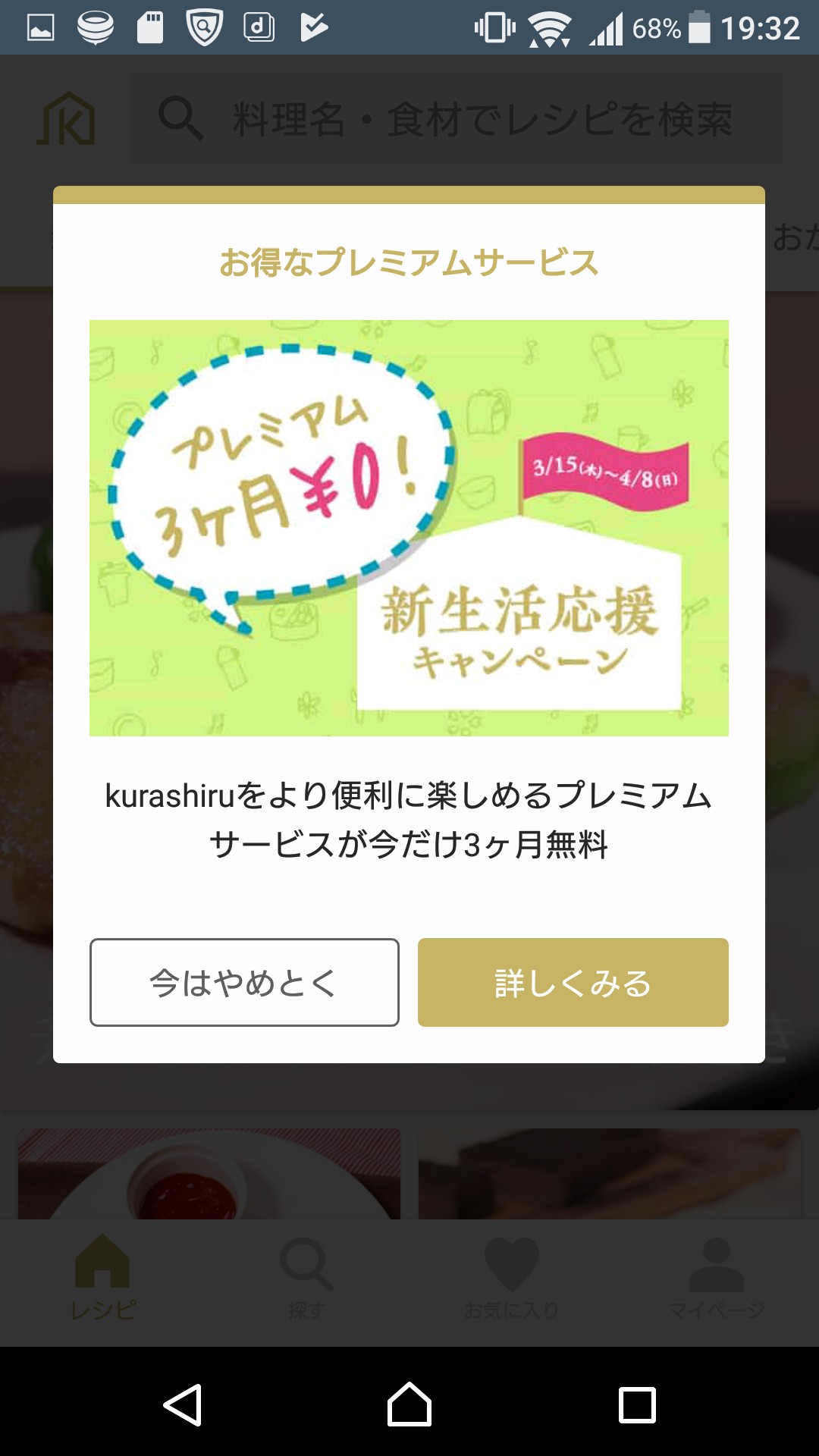Return to the system home screen

coord(409,1404)
